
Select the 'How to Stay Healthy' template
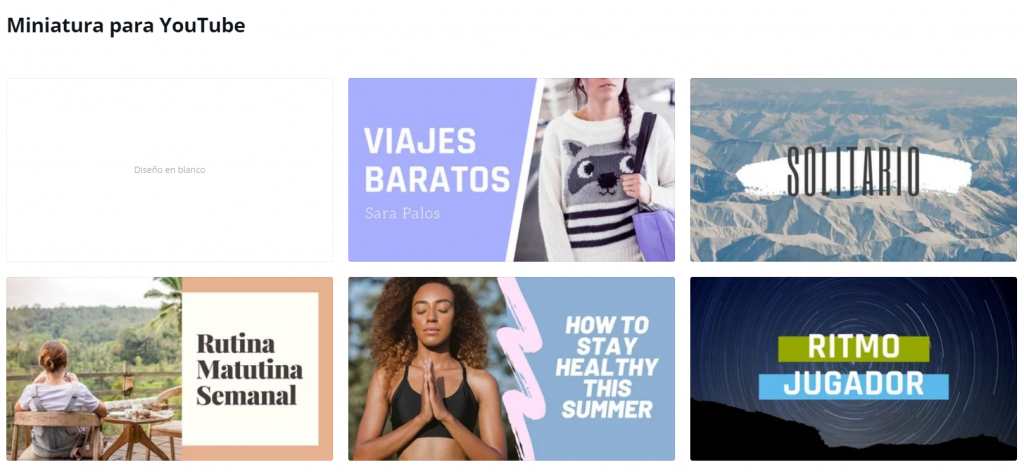point(511,368)
